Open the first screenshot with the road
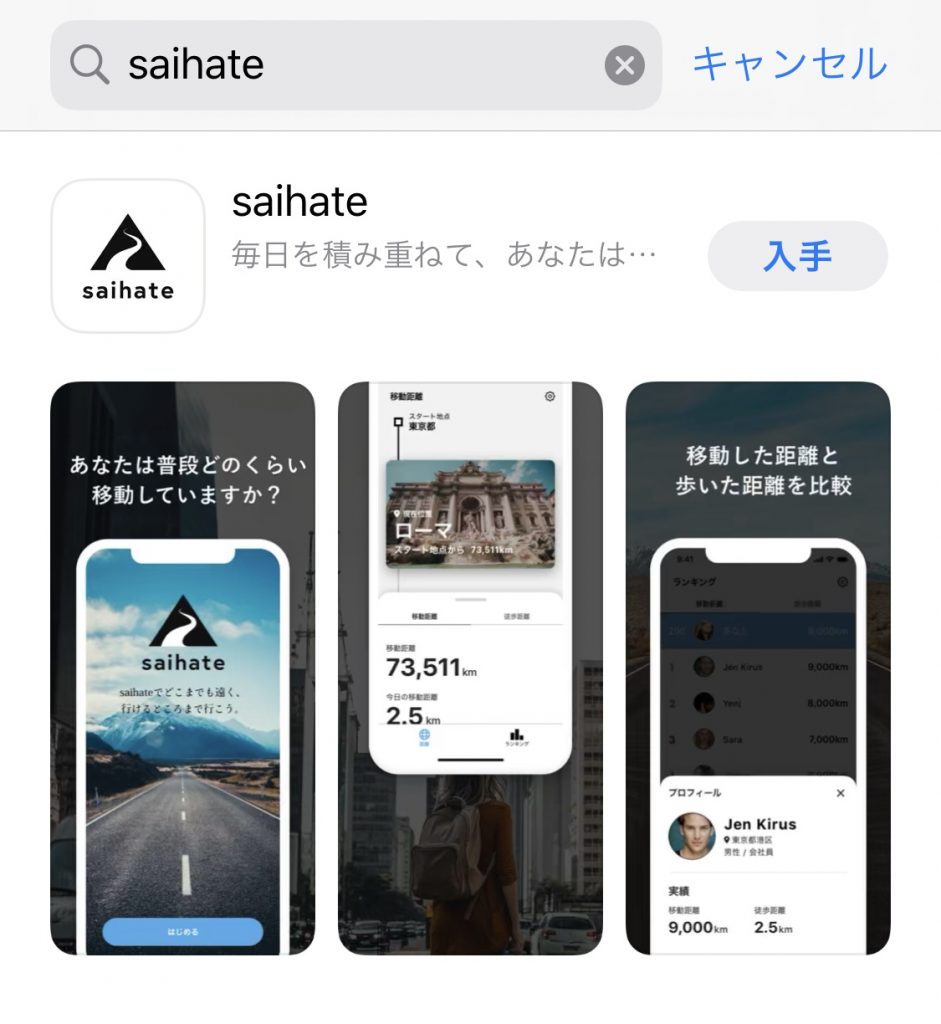 [183, 668]
